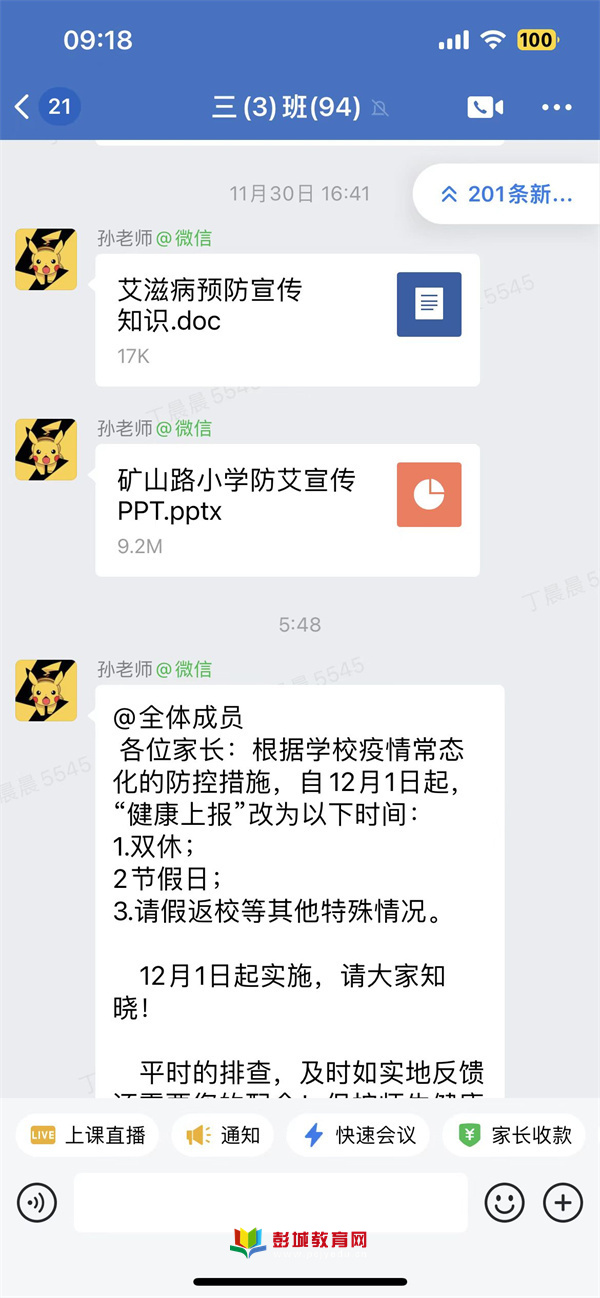
Task: Open the plus attachment menu
Action: tap(562, 1202)
